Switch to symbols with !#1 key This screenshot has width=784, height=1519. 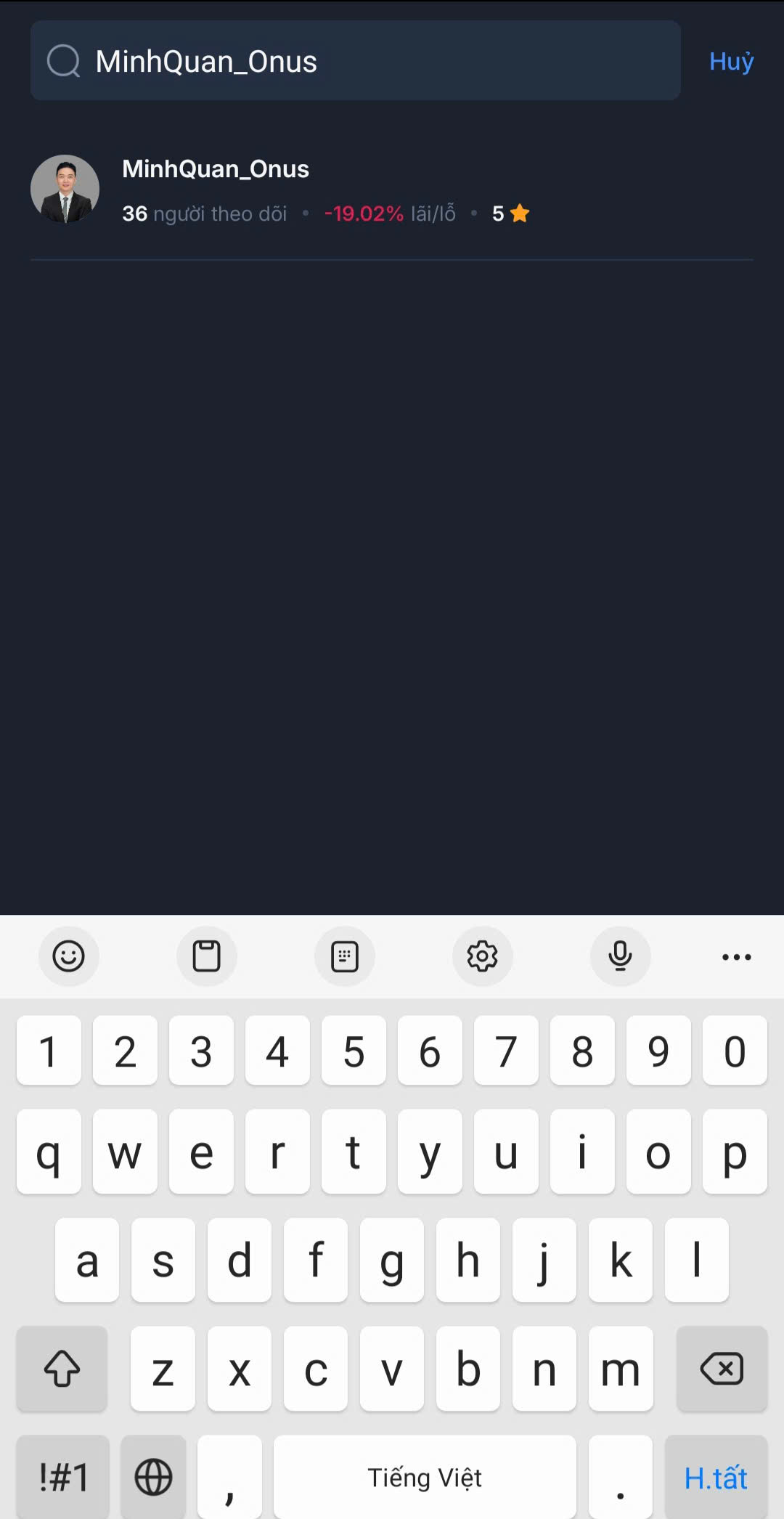click(x=62, y=1478)
